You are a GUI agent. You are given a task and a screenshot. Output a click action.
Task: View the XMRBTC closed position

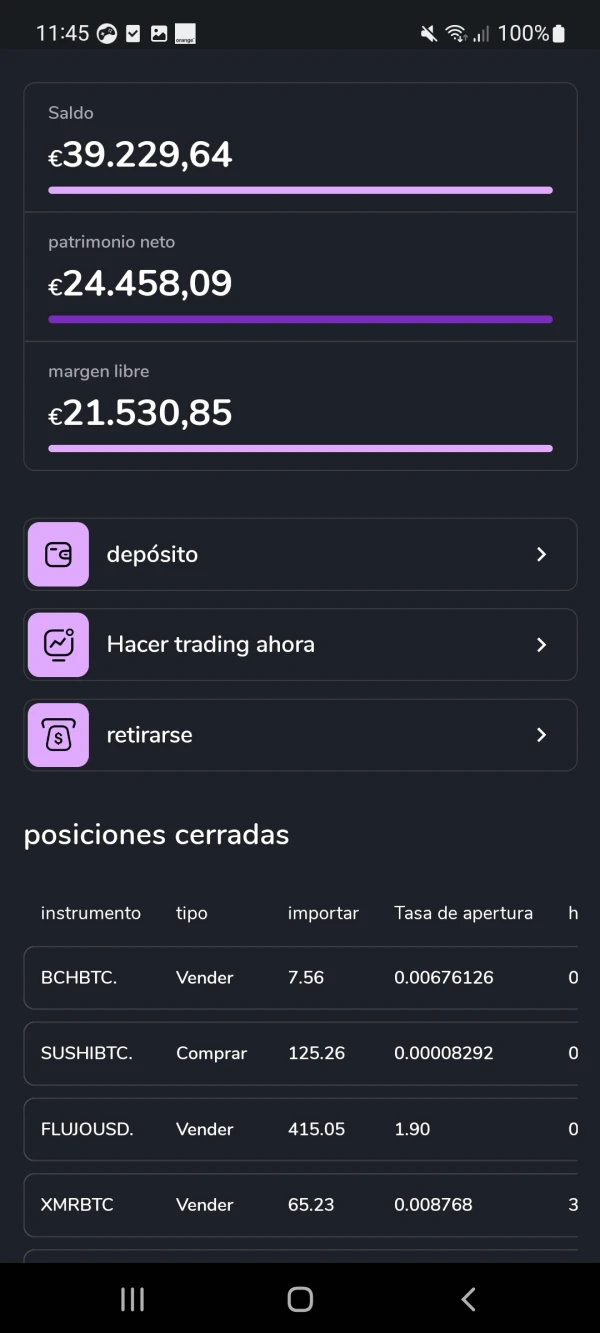point(300,1205)
